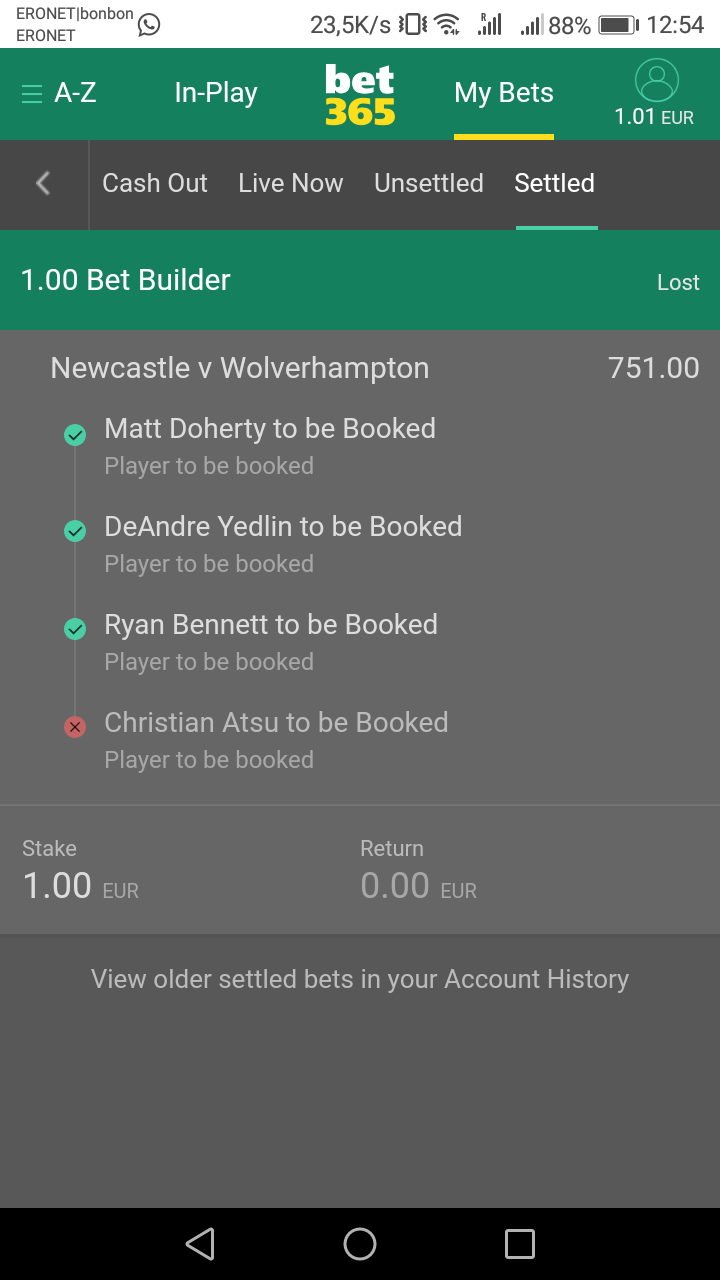Image resolution: width=720 pixels, height=1280 pixels.
Task: Switch to the Live Now tab
Action: point(291,183)
